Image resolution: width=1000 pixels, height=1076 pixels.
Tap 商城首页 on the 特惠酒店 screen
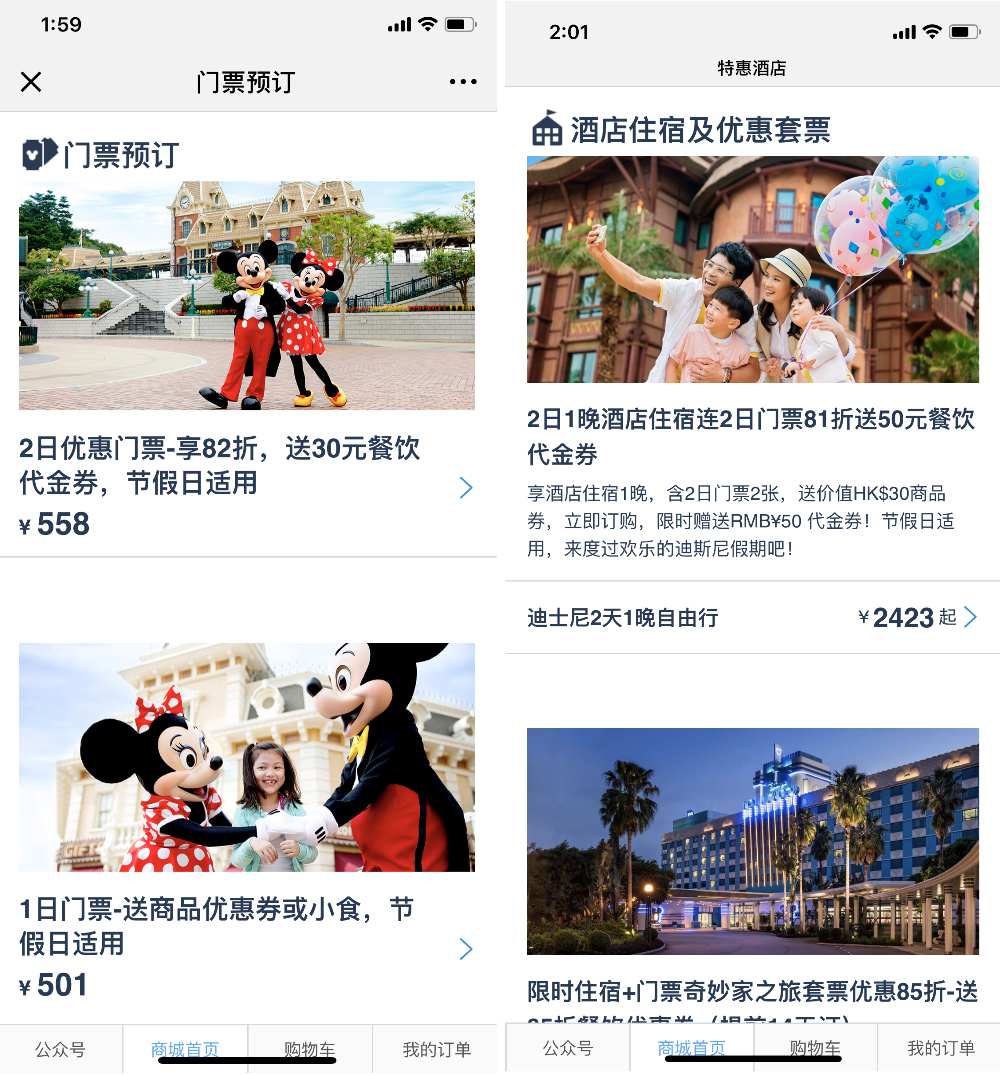coord(691,1049)
